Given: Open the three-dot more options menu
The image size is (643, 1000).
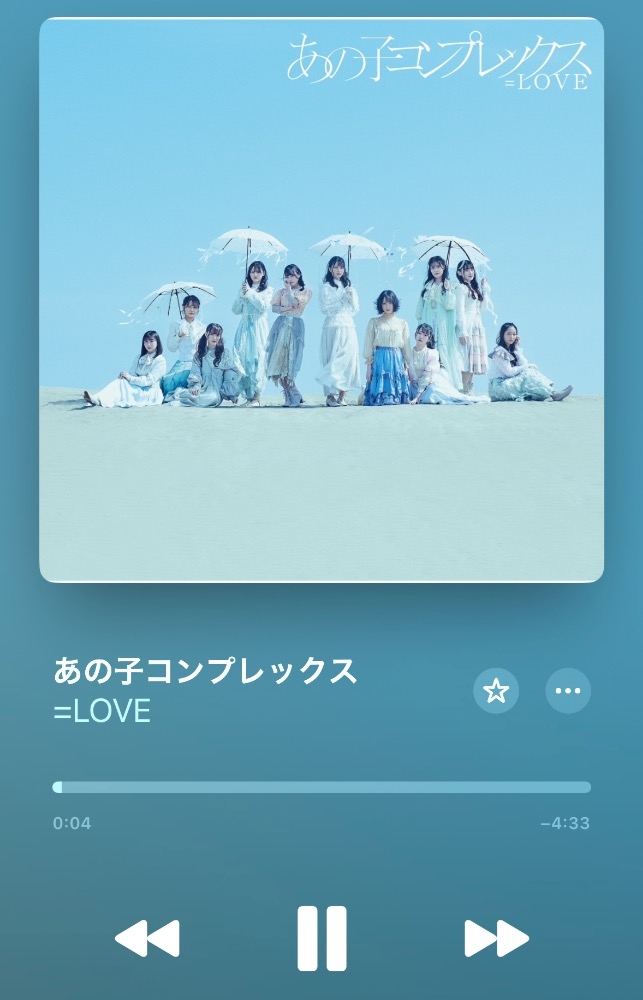Looking at the screenshot, I should pyautogui.click(x=568, y=691).
